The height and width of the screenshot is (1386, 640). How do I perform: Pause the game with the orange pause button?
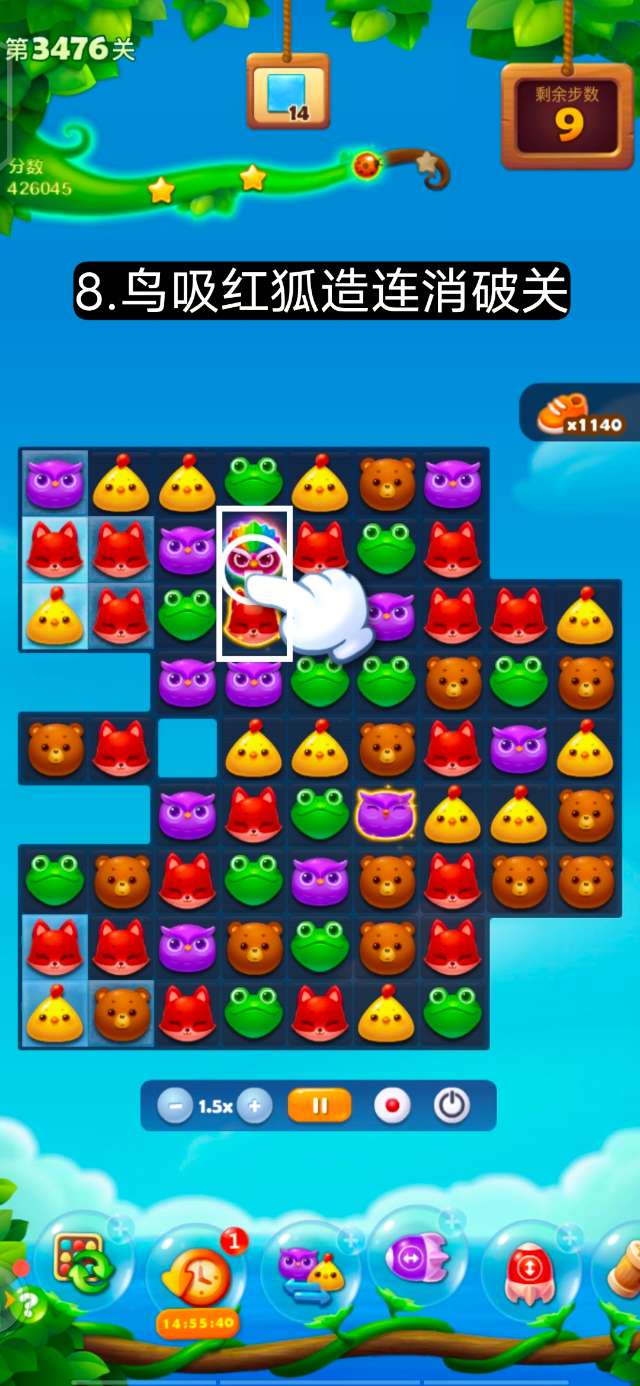coord(320,1106)
